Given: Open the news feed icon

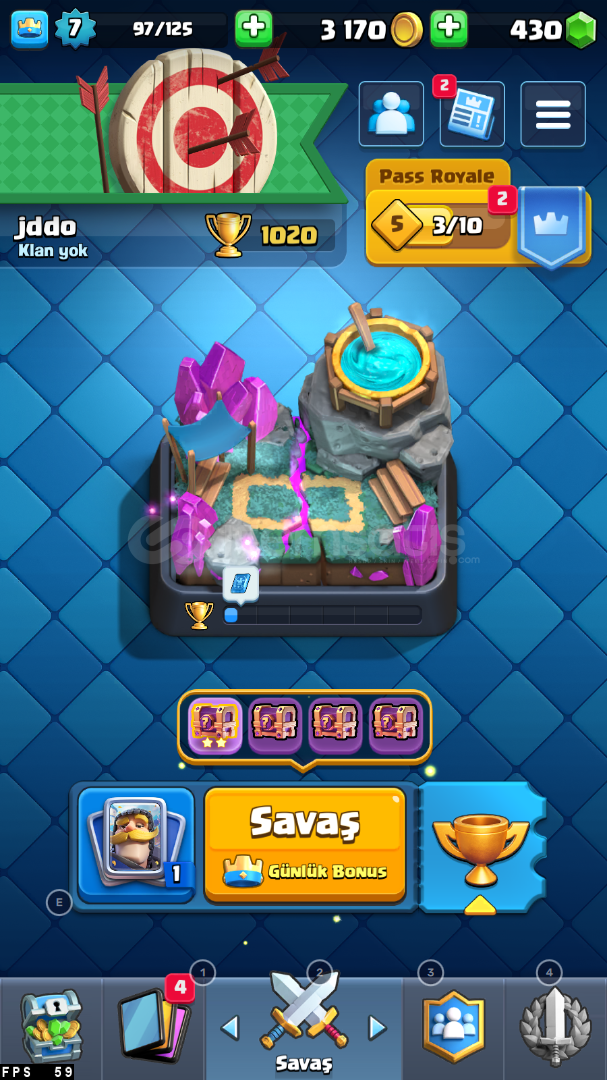Looking at the screenshot, I should click(471, 115).
